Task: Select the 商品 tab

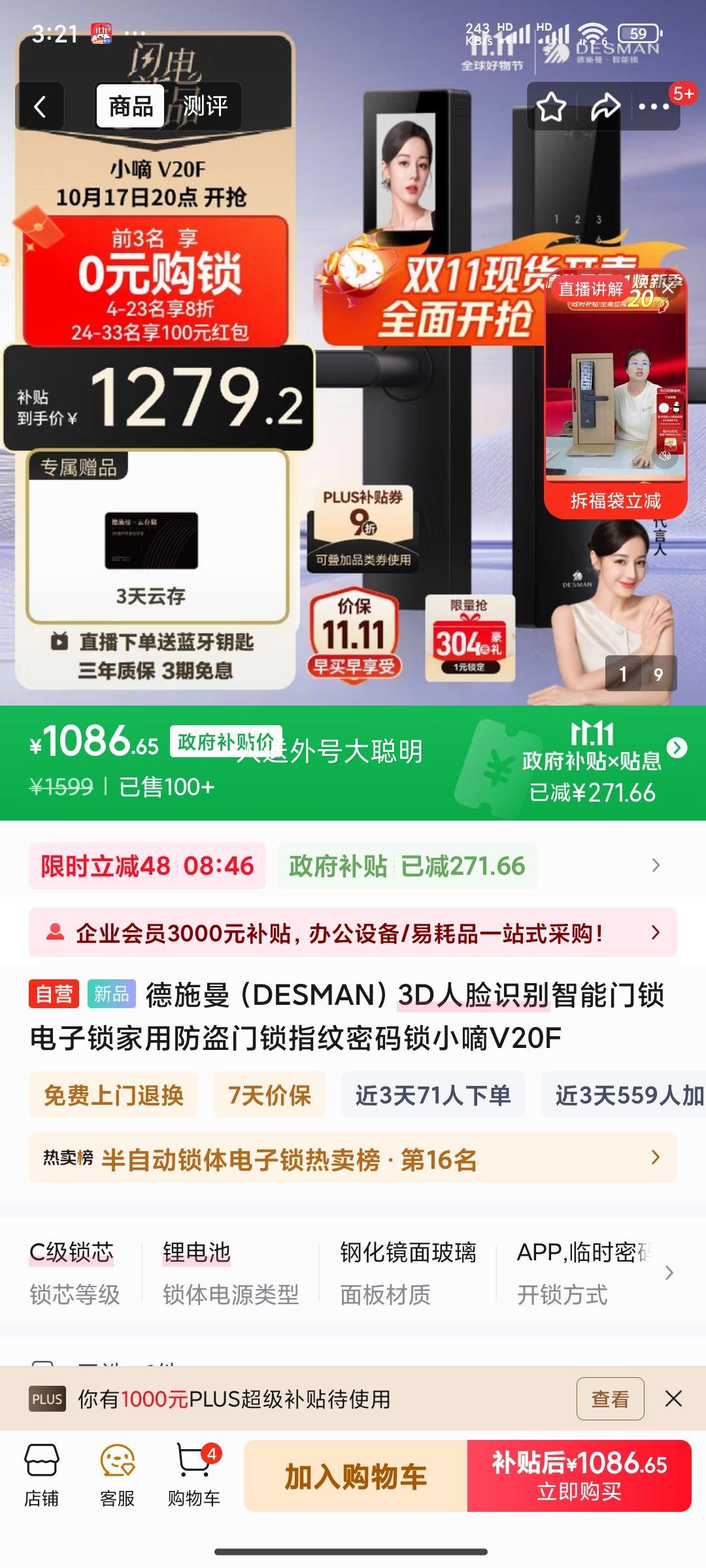Action: click(131, 106)
